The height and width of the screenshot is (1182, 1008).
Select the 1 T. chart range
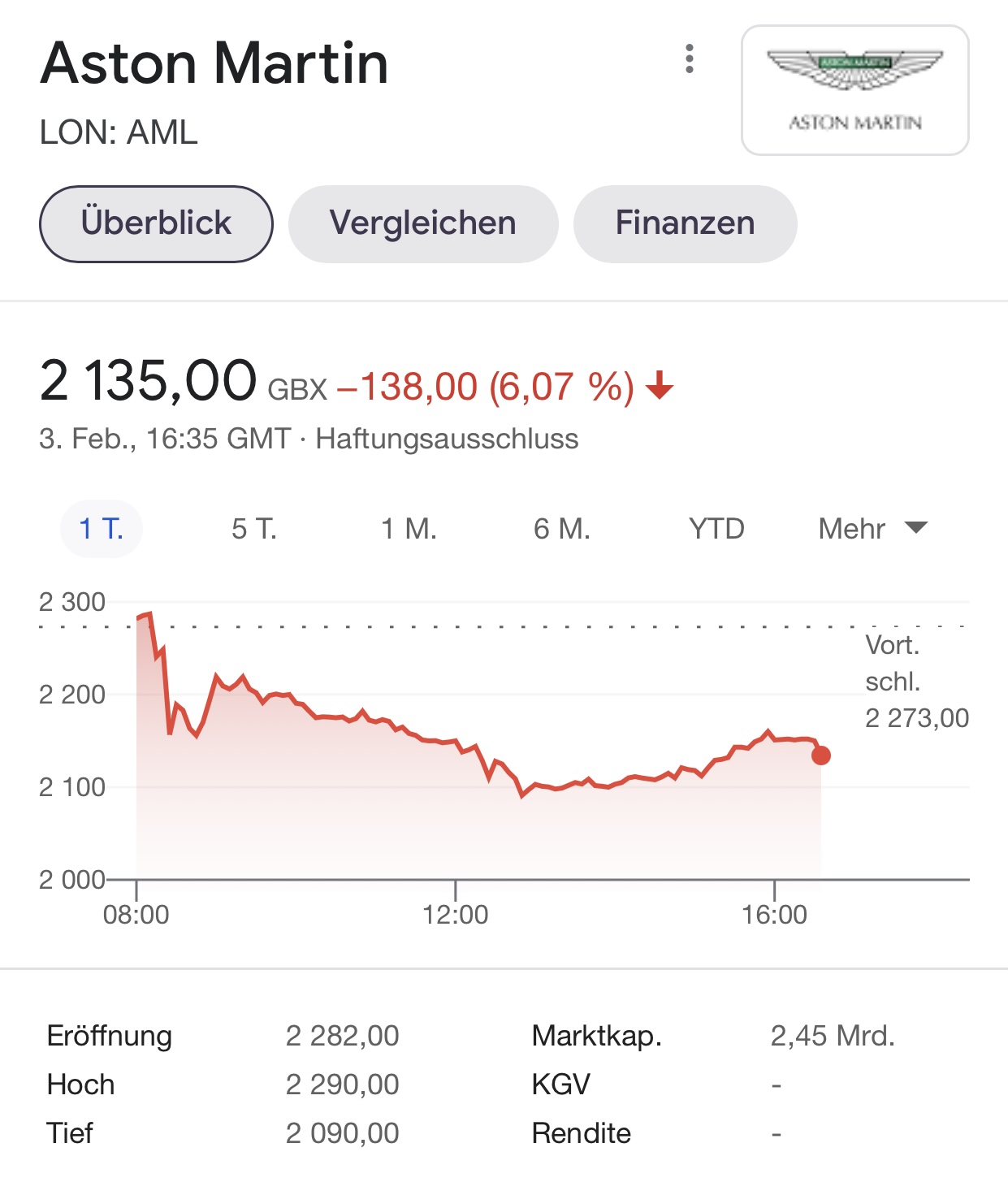tap(102, 529)
